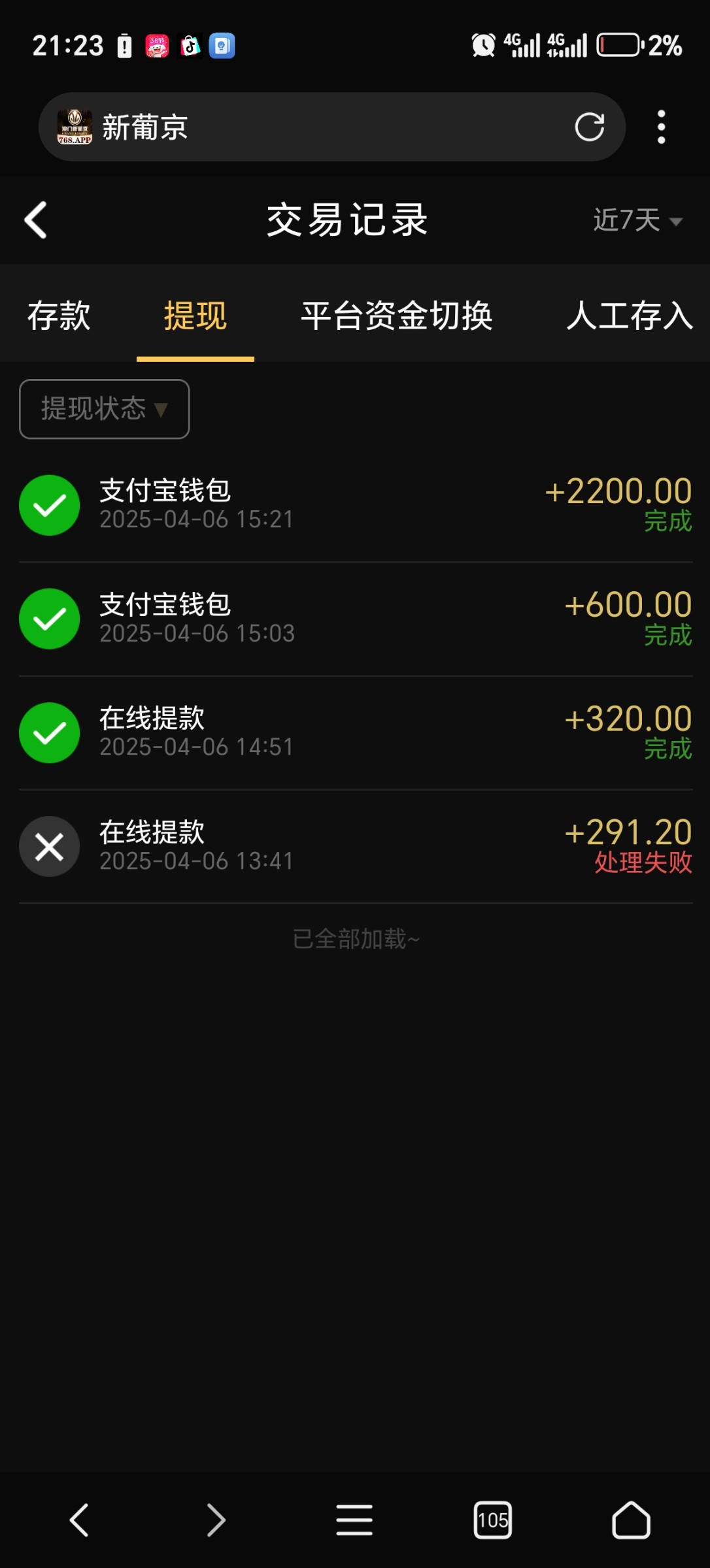Go back using browser bottom back arrow
The image size is (710, 1568).
[79, 1520]
